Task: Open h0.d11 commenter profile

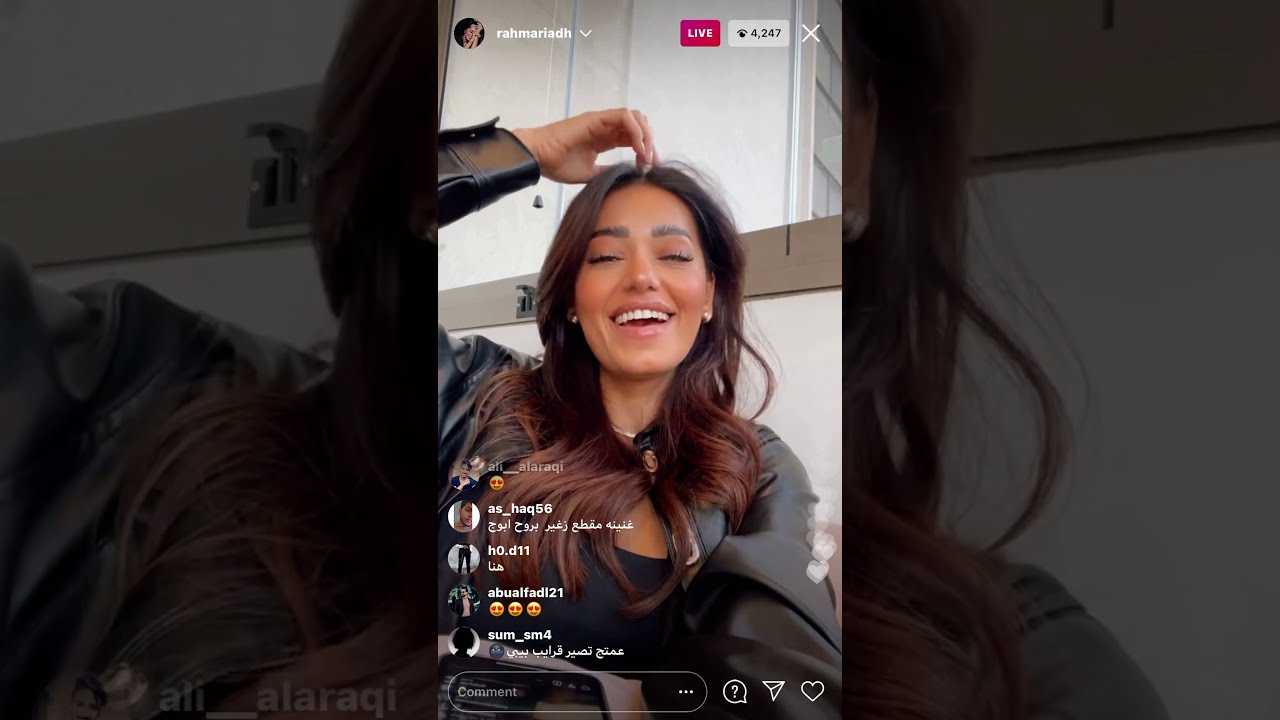Action: pyautogui.click(x=463, y=558)
